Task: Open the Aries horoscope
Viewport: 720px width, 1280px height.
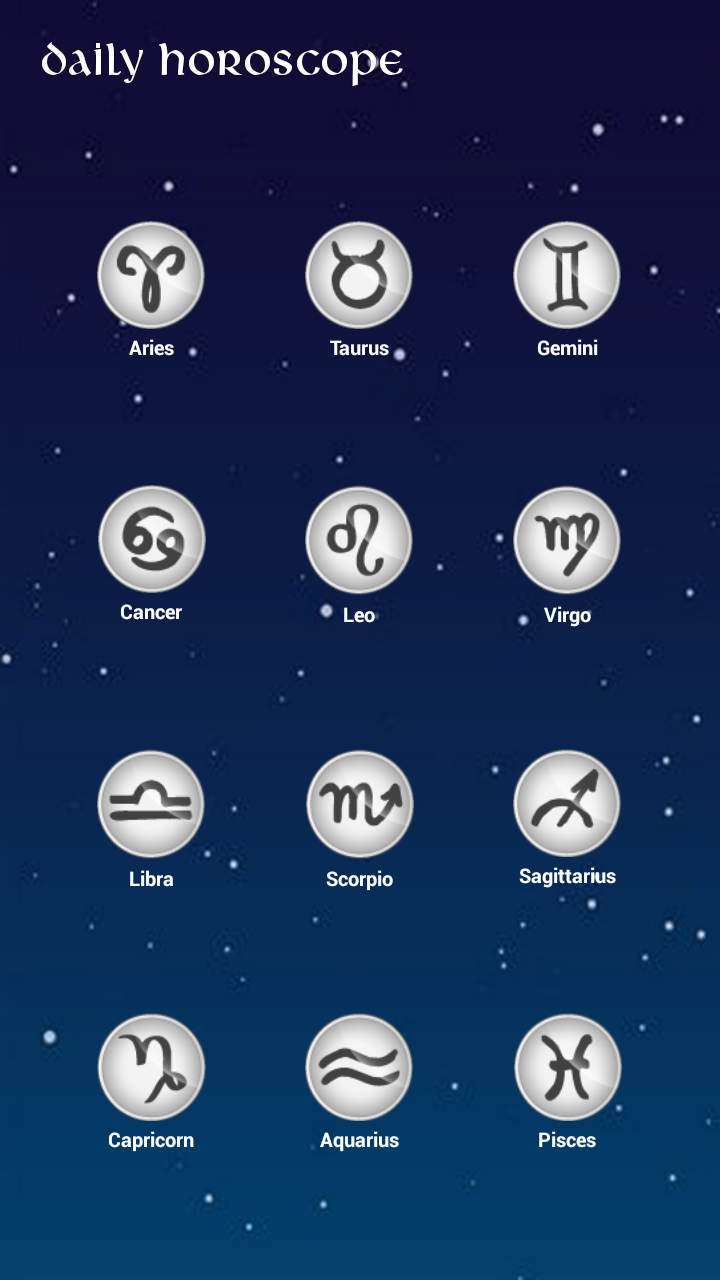Action: tap(151, 276)
